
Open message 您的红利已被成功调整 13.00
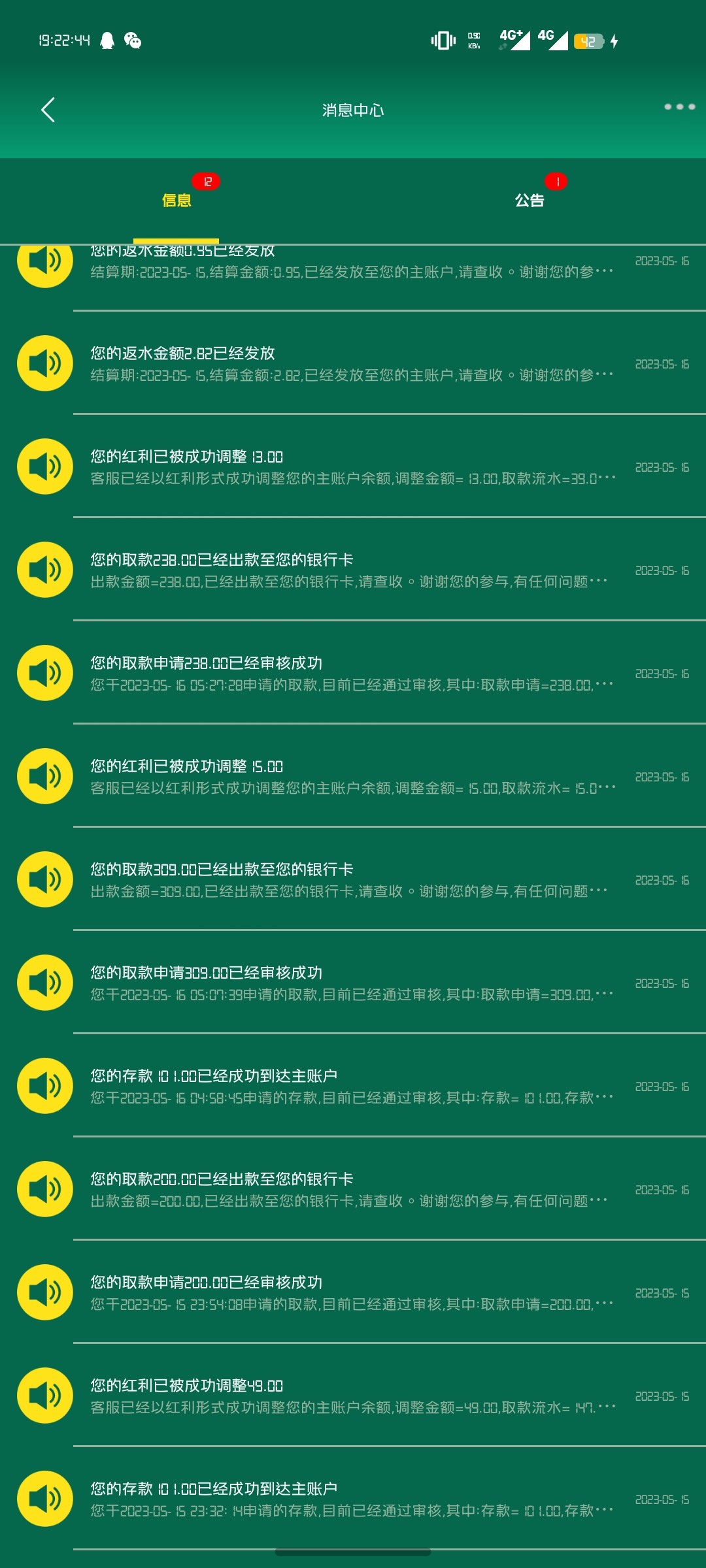353,467
